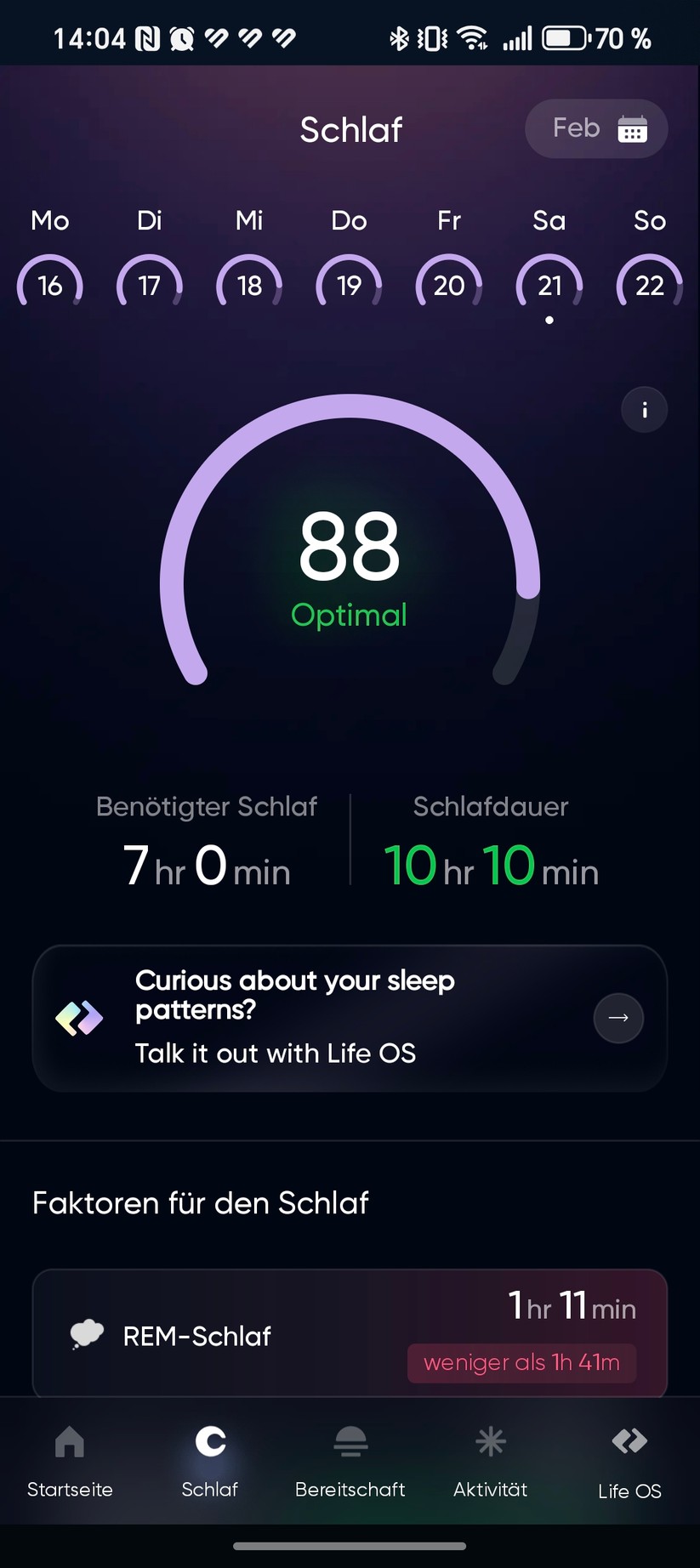Switch to Monday's sleep data ring 16
Viewport: 700px width, 1568px height.
pos(50,282)
